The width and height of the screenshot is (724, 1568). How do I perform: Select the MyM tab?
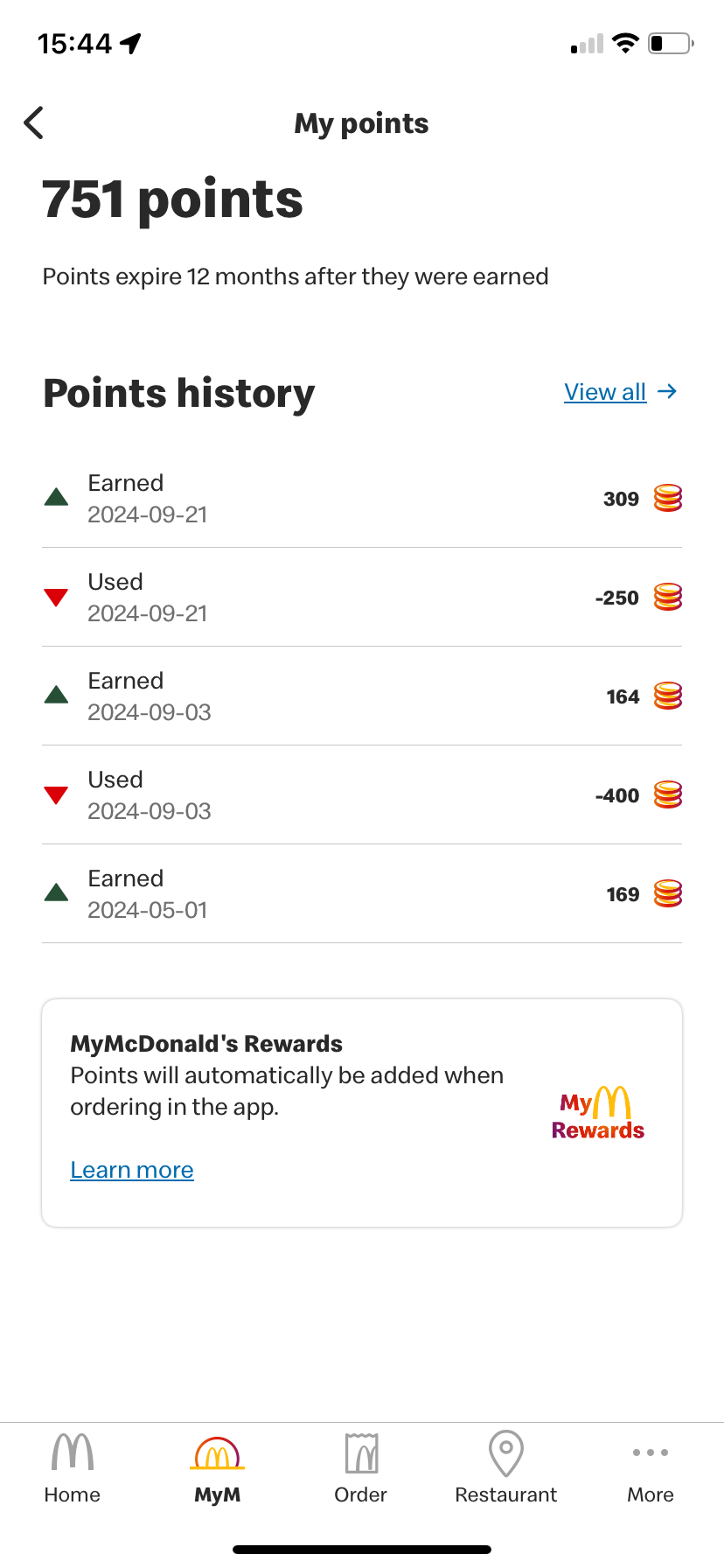pyautogui.click(x=217, y=1467)
